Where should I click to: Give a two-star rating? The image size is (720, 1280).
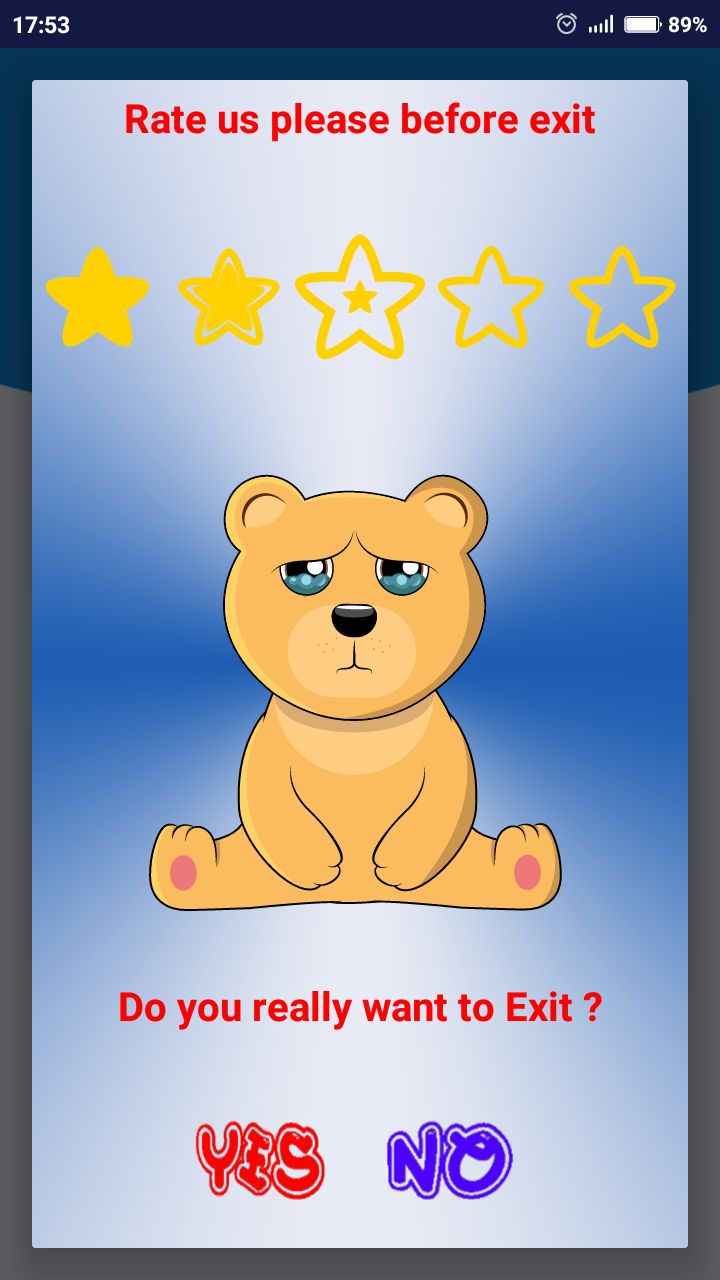pos(228,298)
